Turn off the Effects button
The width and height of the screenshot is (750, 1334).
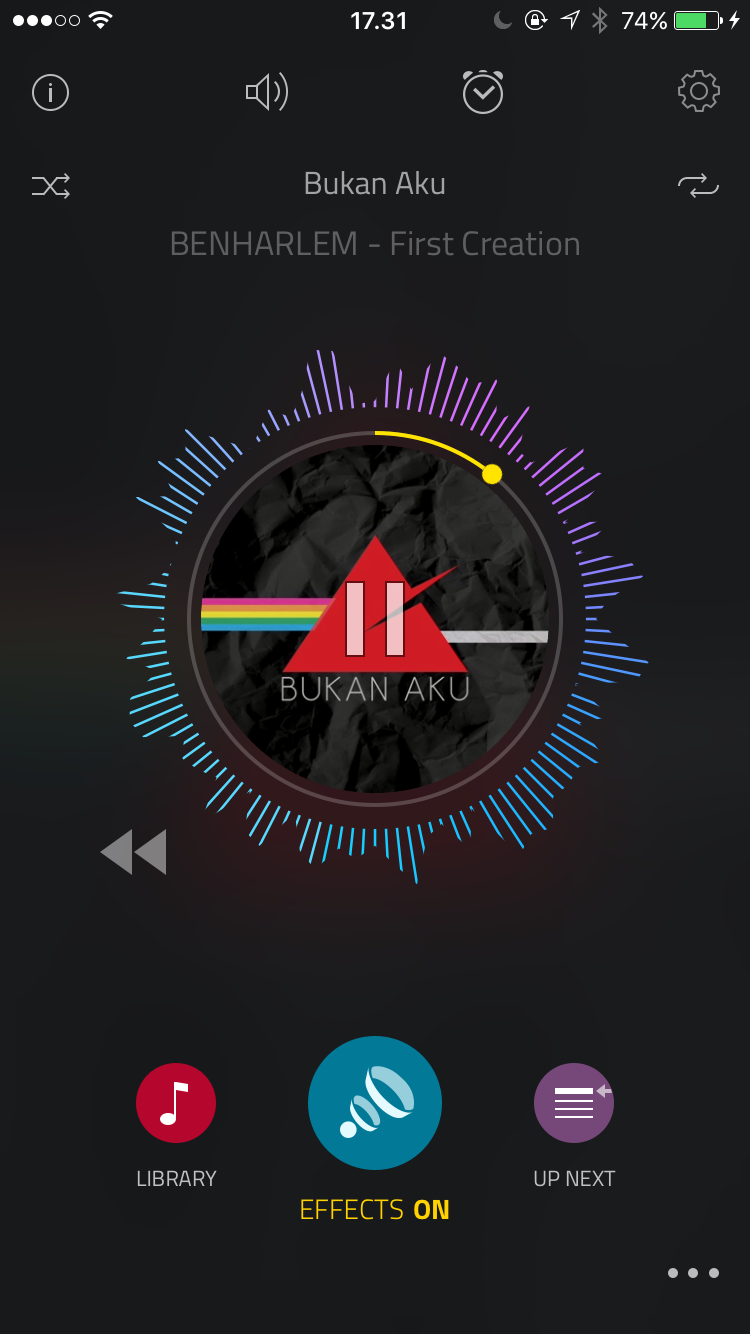(x=375, y=1103)
